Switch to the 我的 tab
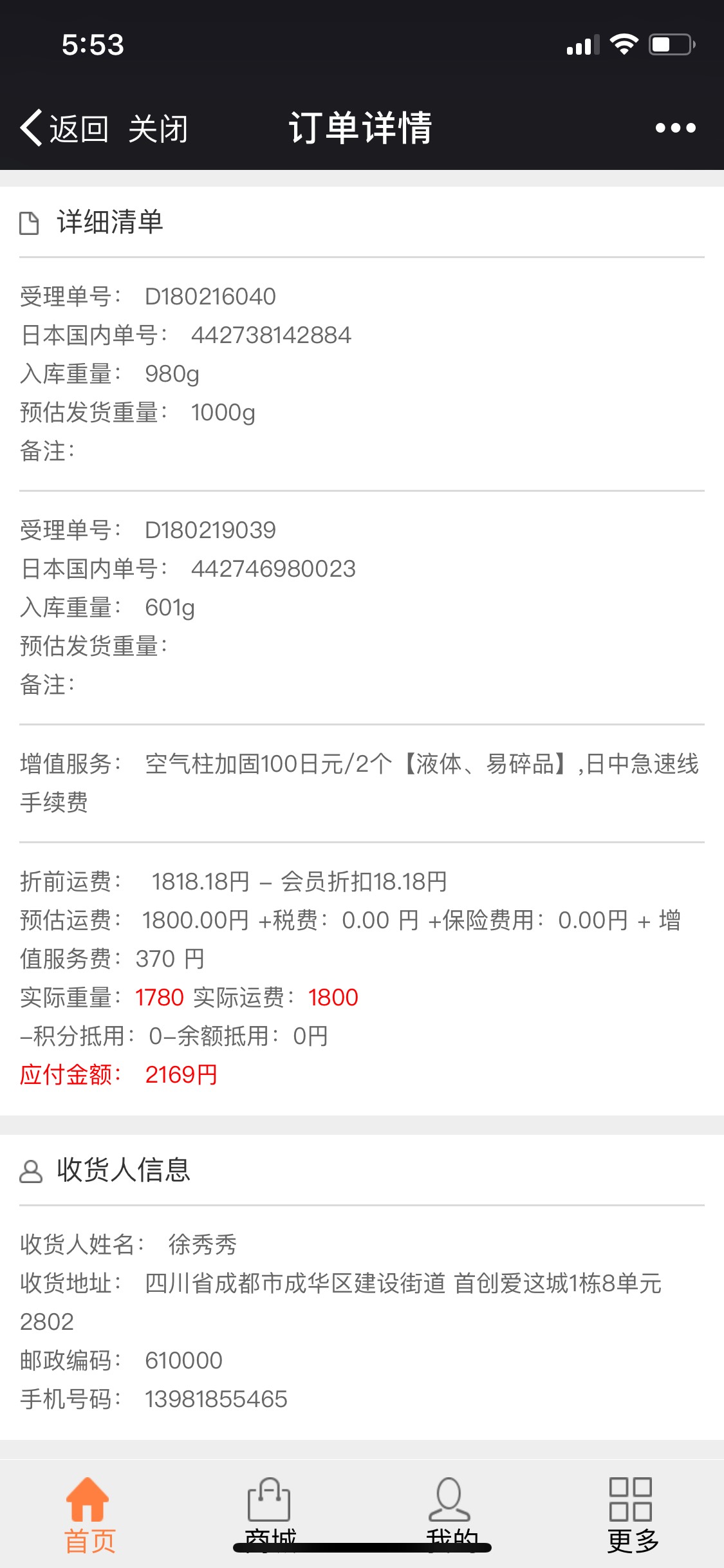The width and height of the screenshot is (724, 1568). (x=450, y=1513)
